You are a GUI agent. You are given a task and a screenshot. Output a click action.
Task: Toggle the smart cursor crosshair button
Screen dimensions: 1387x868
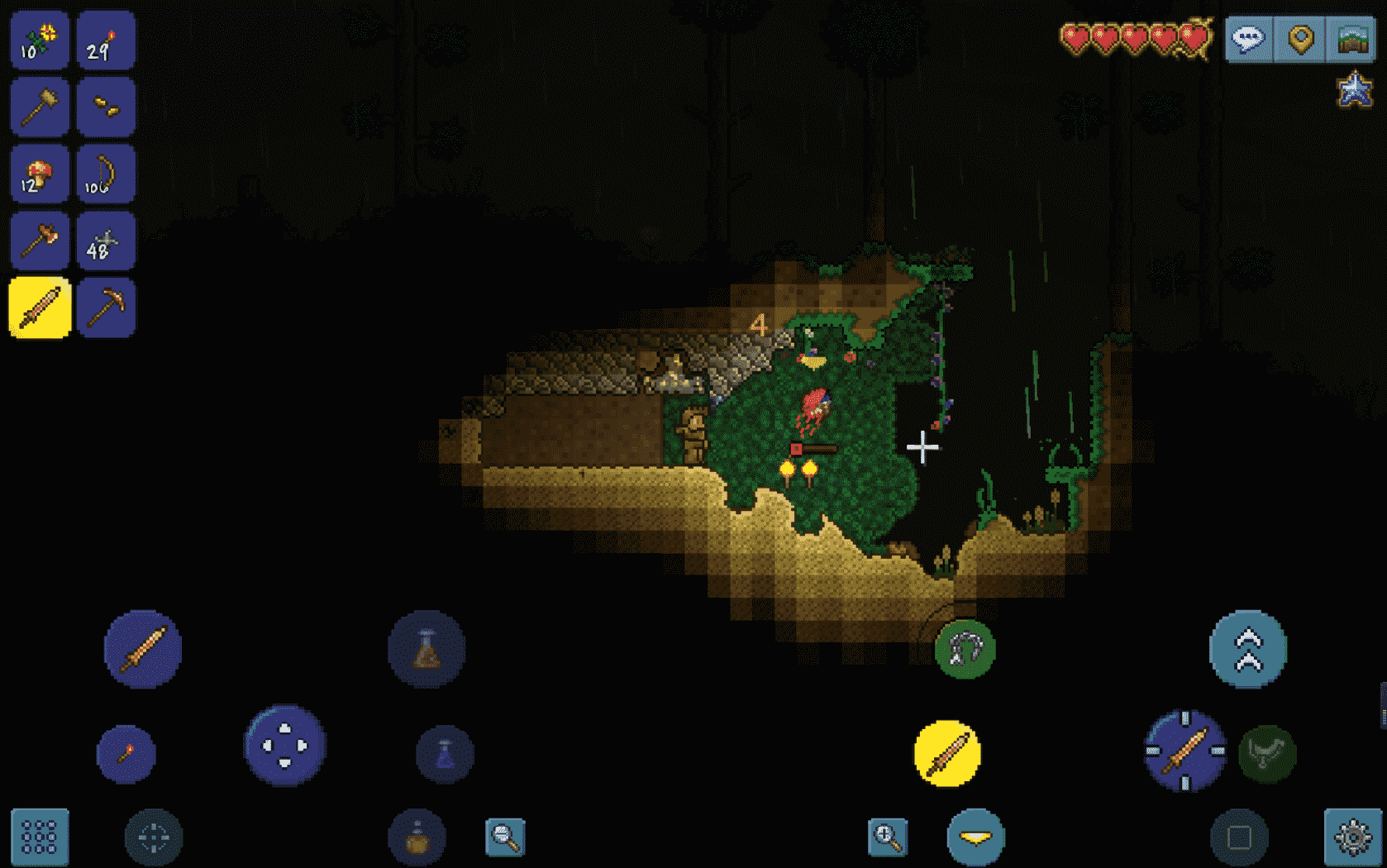[x=154, y=837]
